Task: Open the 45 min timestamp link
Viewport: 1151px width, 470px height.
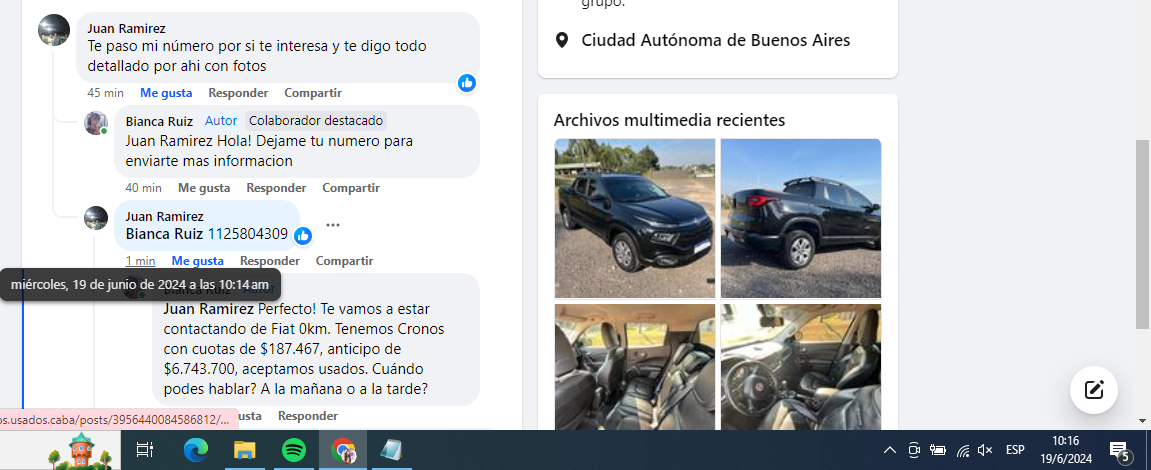Action: tap(105, 93)
